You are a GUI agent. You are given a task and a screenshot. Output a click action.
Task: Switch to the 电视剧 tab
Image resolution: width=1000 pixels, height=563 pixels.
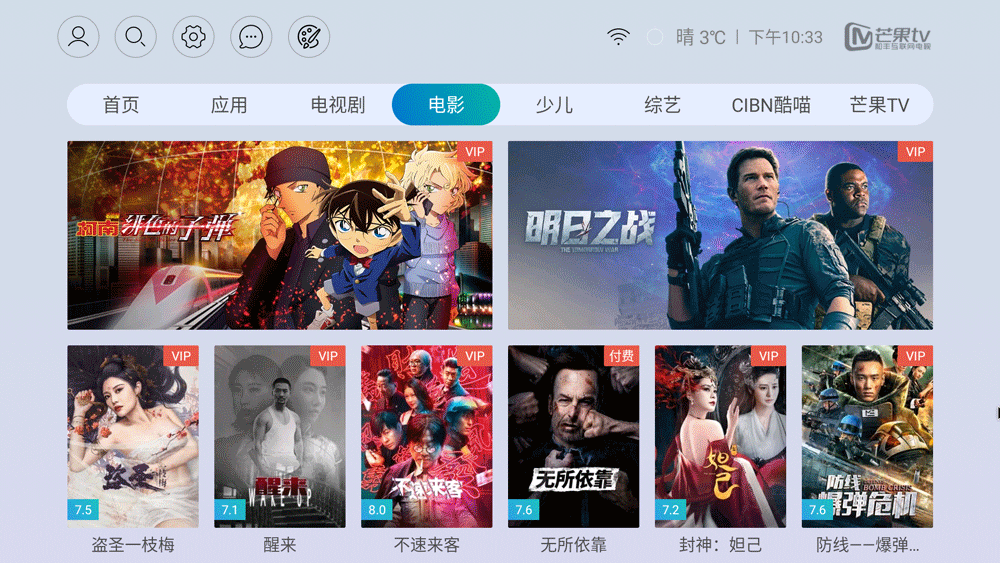point(338,105)
